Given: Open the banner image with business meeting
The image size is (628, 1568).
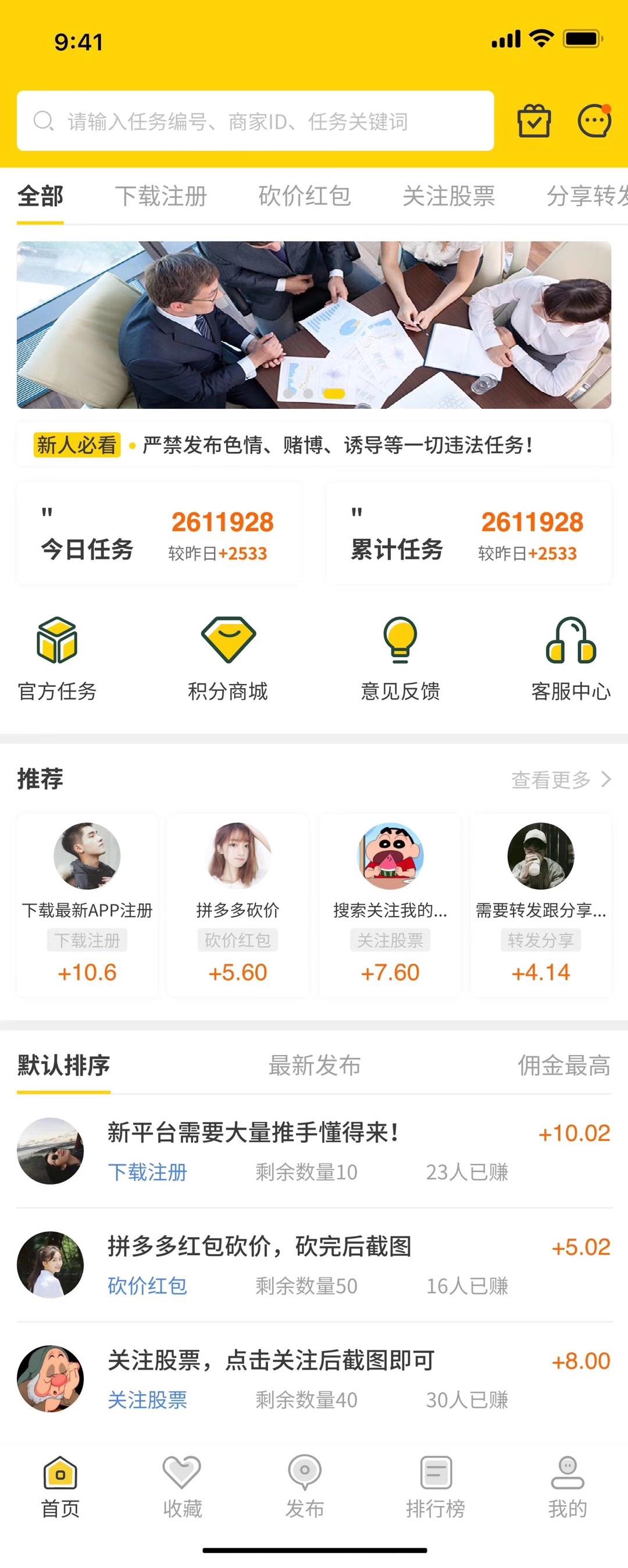Looking at the screenshot, I should point(314,323).
